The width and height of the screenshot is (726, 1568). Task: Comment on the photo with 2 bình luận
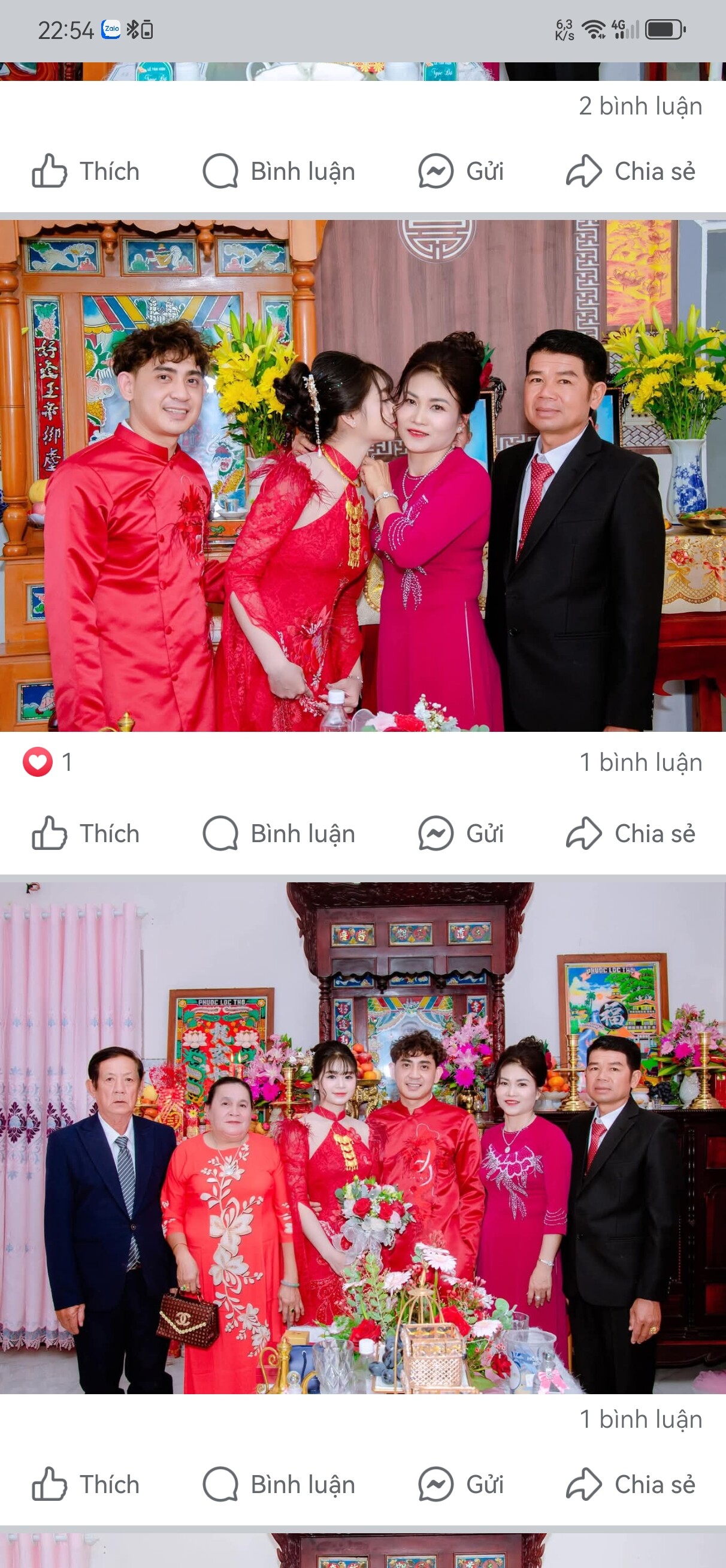click(x=279, y=171)
